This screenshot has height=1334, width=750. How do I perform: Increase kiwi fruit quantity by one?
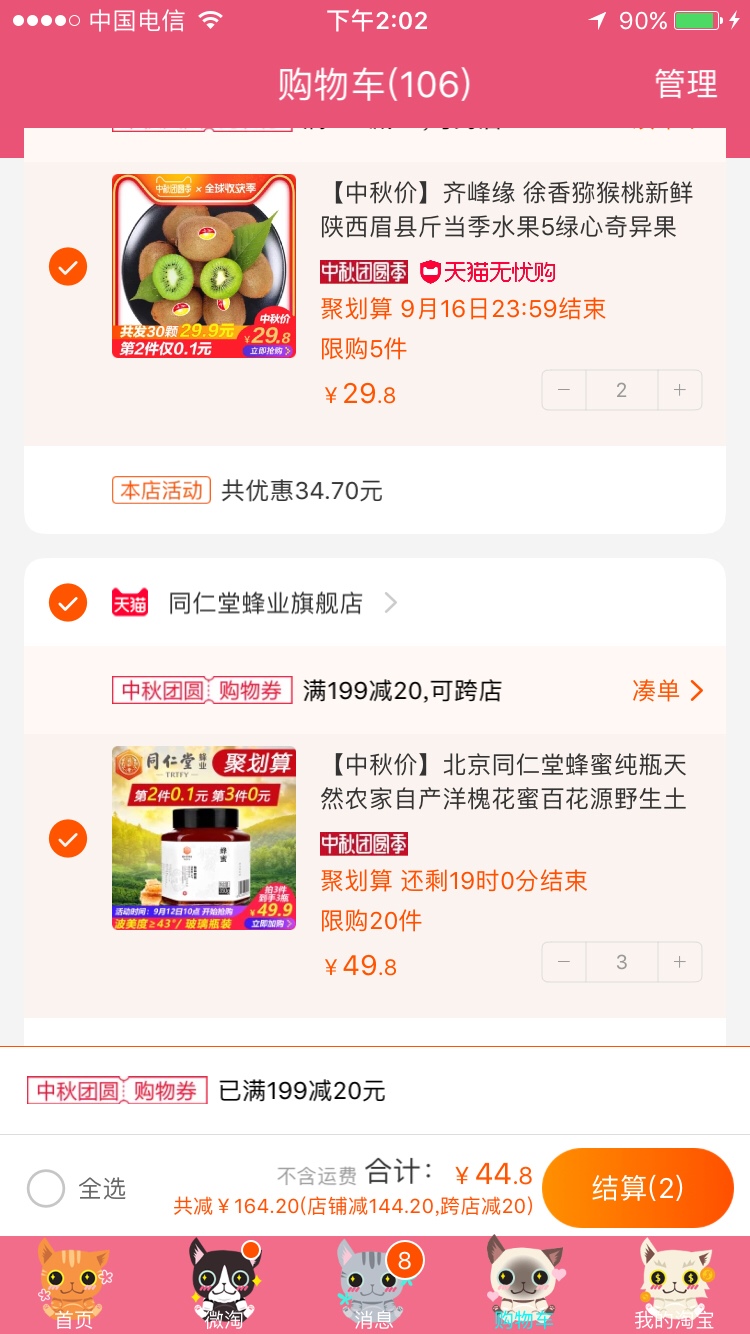pos(680,390)
